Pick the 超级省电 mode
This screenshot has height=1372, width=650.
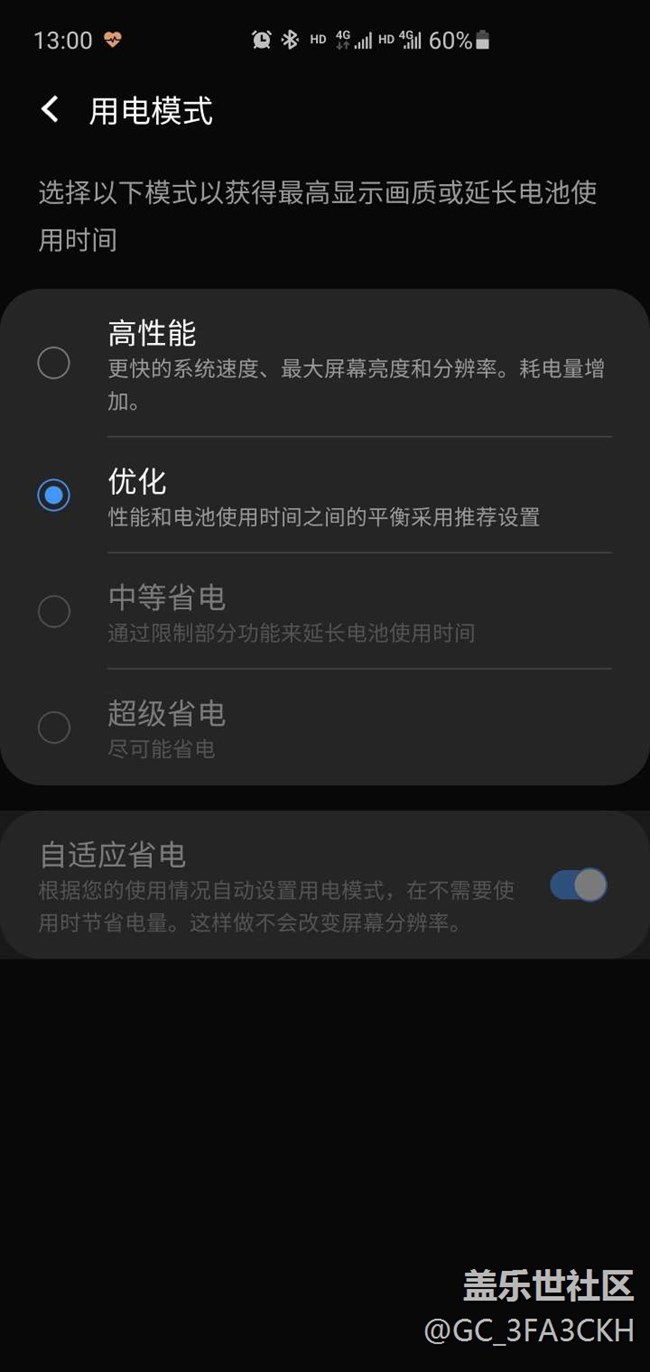[54, 727]
